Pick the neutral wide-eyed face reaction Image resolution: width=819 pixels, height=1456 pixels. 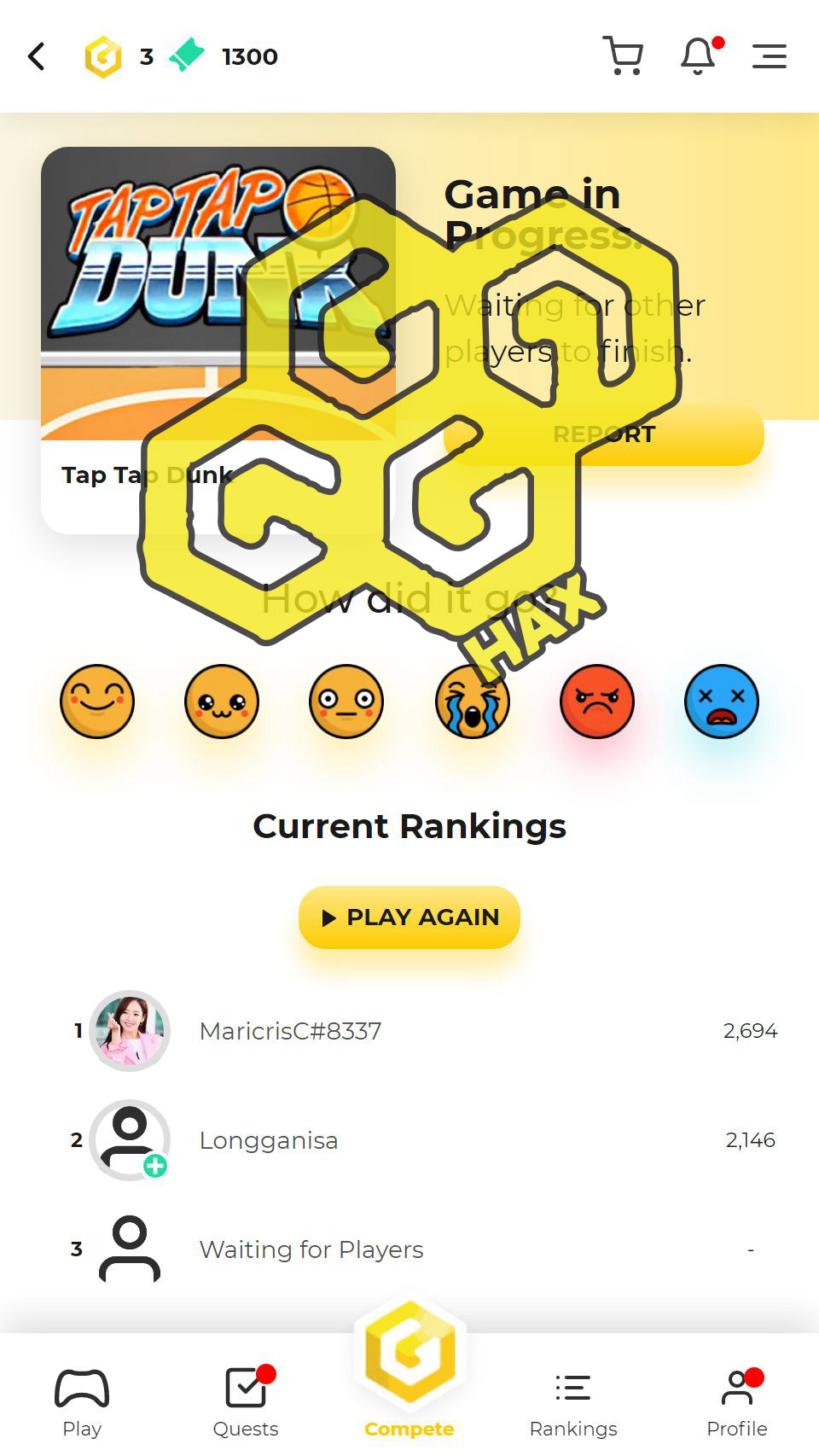pos(346,702)
